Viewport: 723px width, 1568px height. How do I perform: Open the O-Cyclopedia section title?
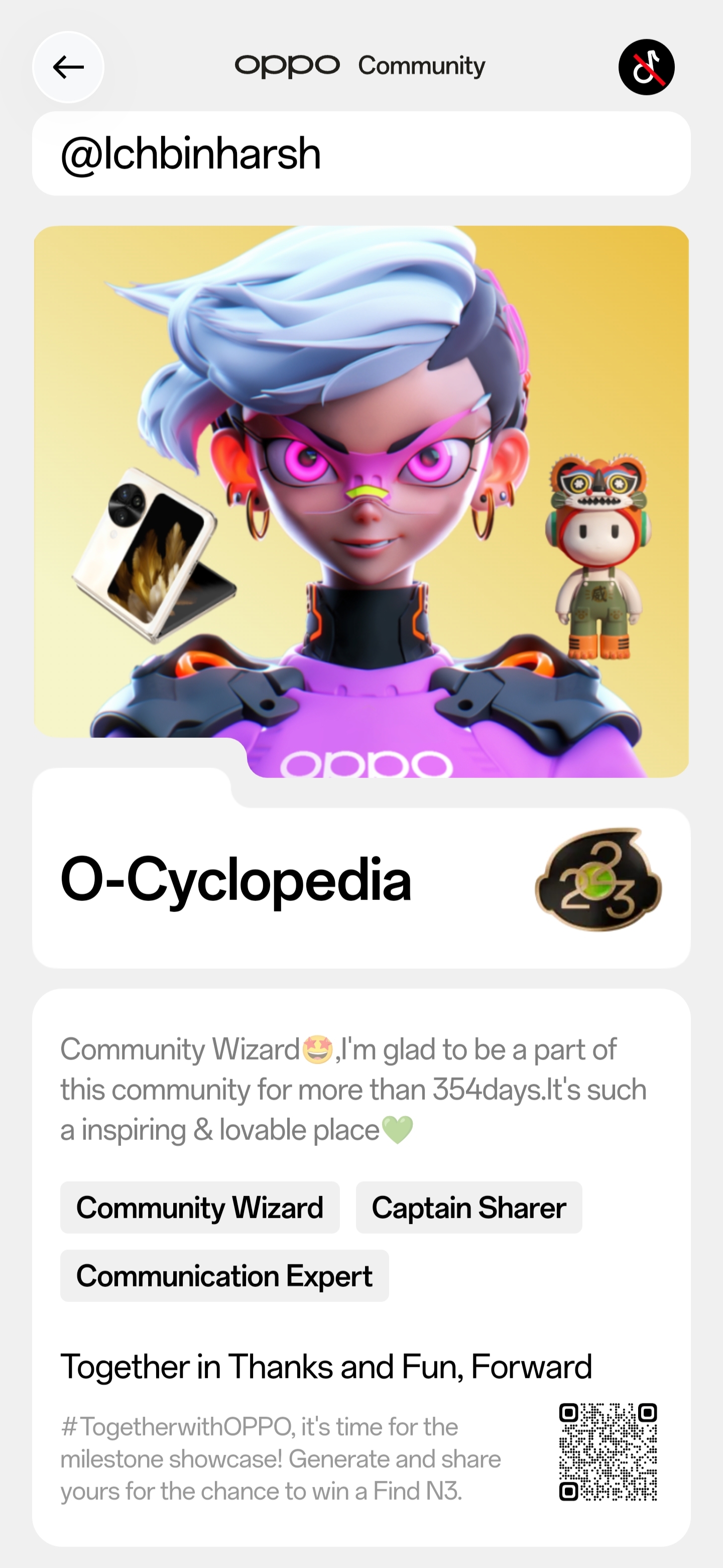point(237,882)
